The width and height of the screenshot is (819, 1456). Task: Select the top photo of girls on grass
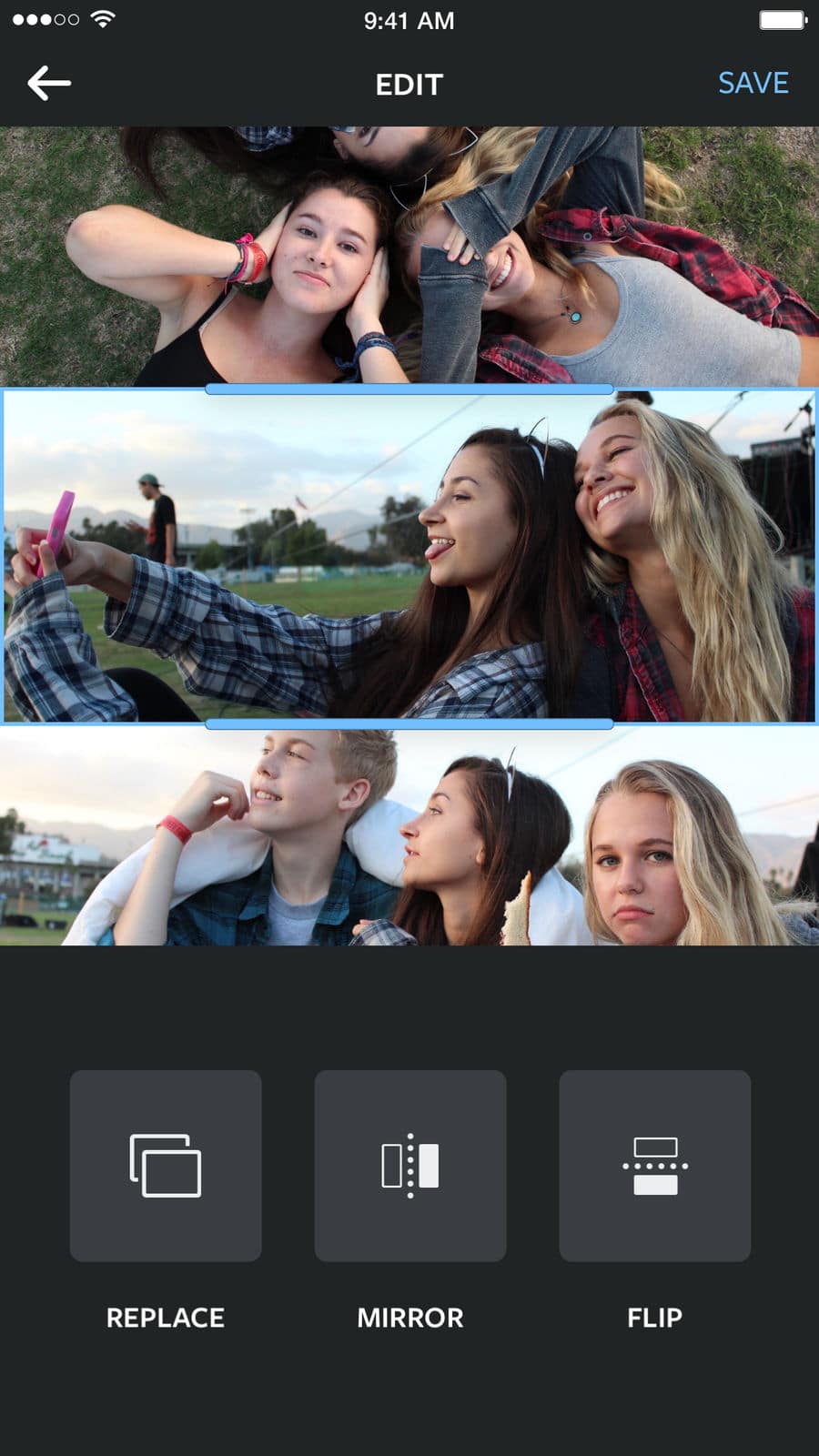409,255
